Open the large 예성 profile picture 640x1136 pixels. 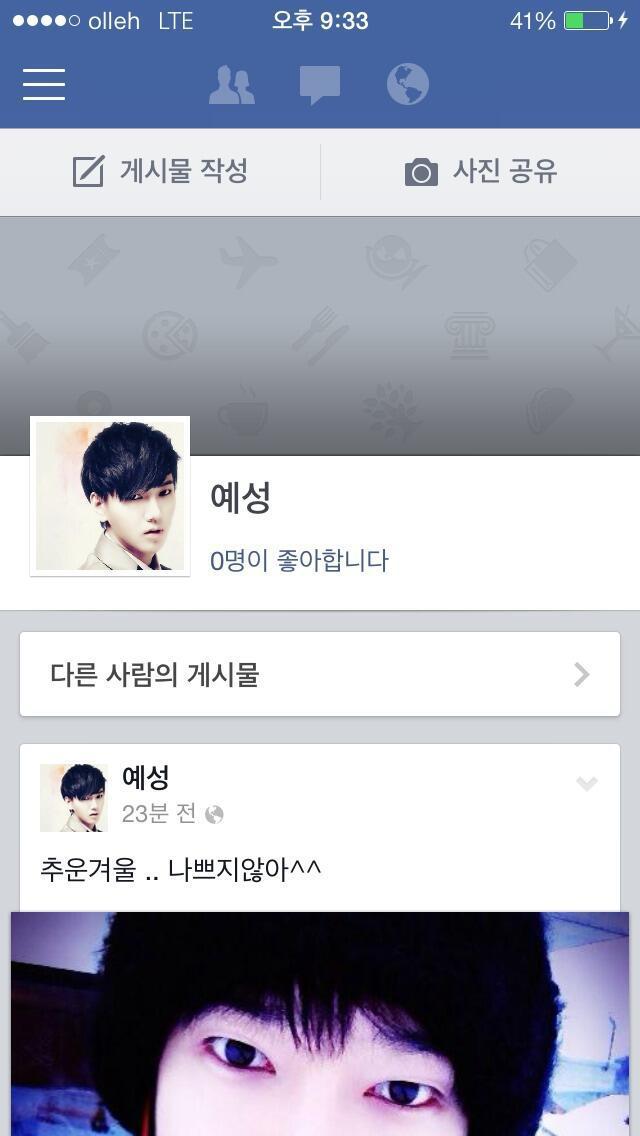click(110, 496)
